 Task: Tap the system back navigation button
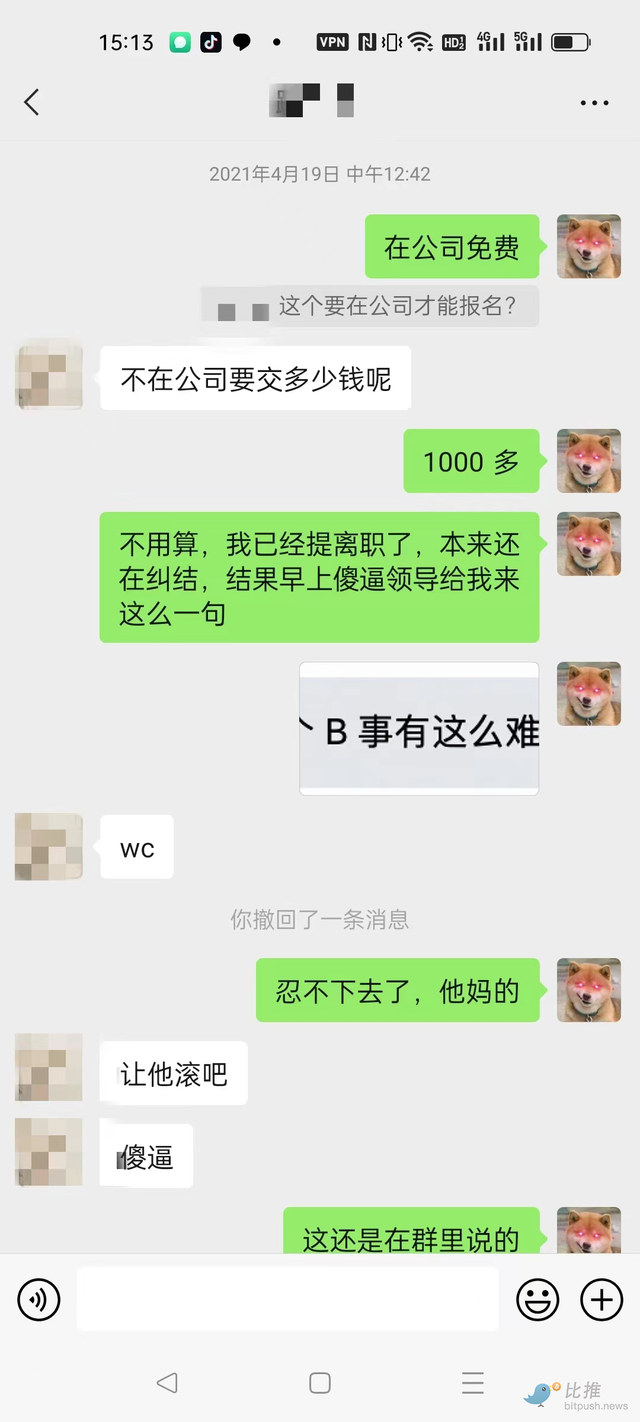[167, 1383]
